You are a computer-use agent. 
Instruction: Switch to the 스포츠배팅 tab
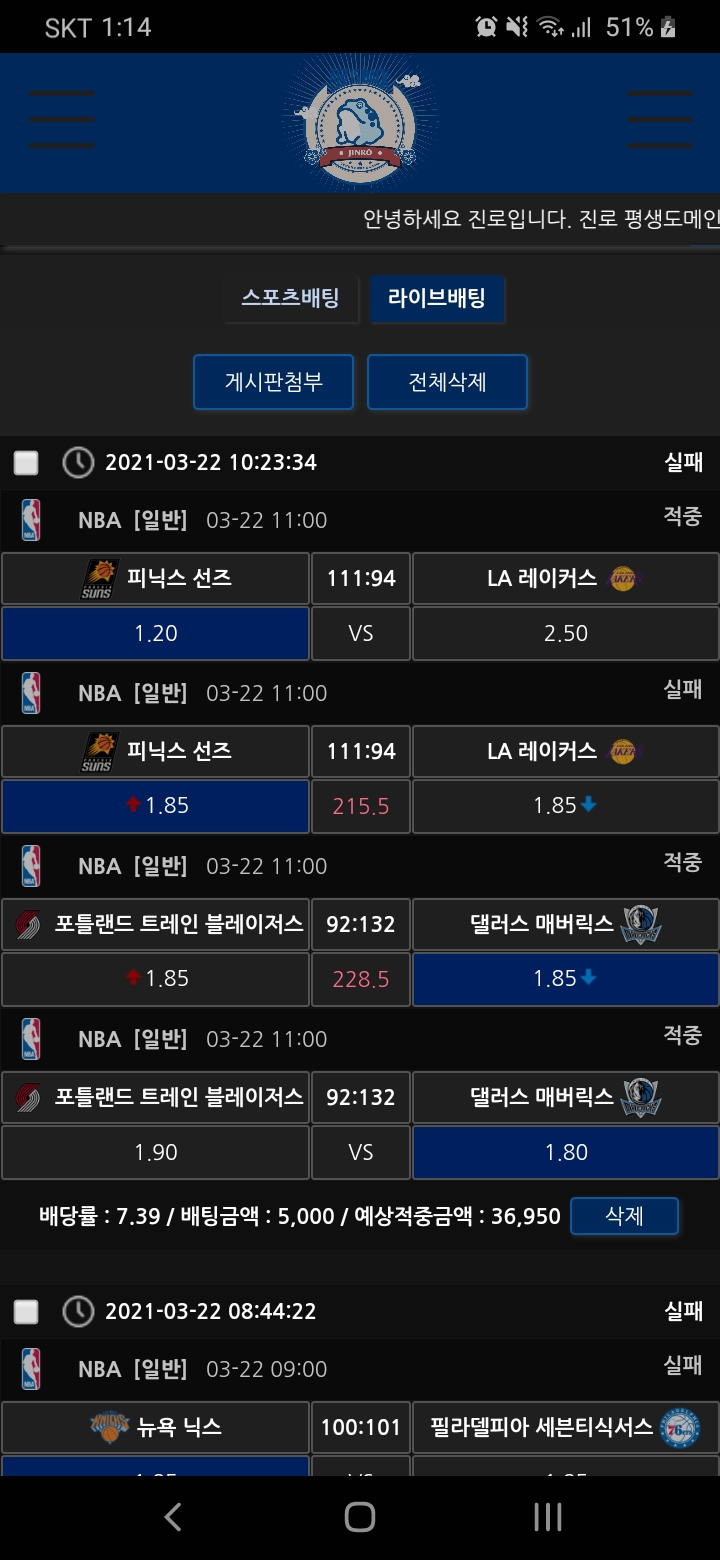[290, 298]
